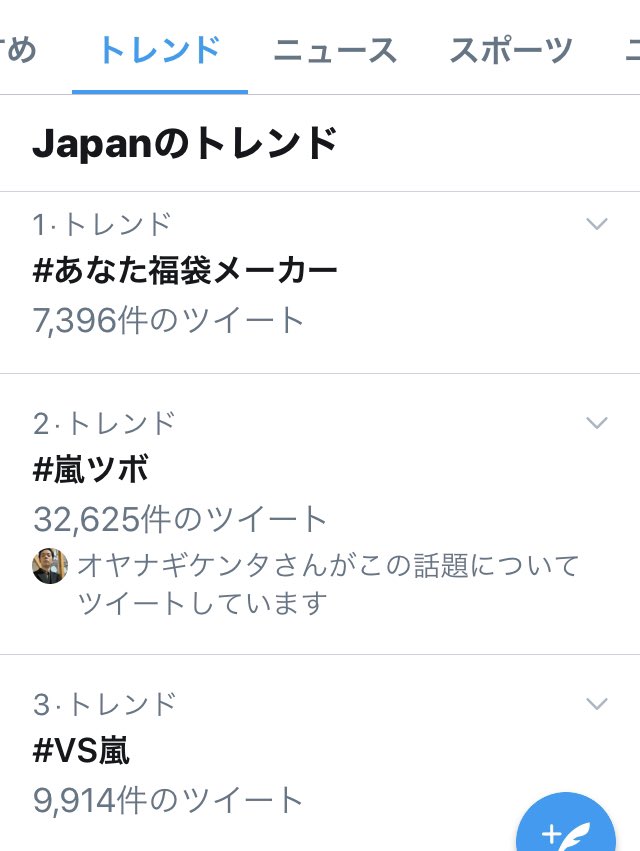The image size is (640, 851).
Task: Expand options for #あなた福袋メーカー trend
Action: coord(596,224)
